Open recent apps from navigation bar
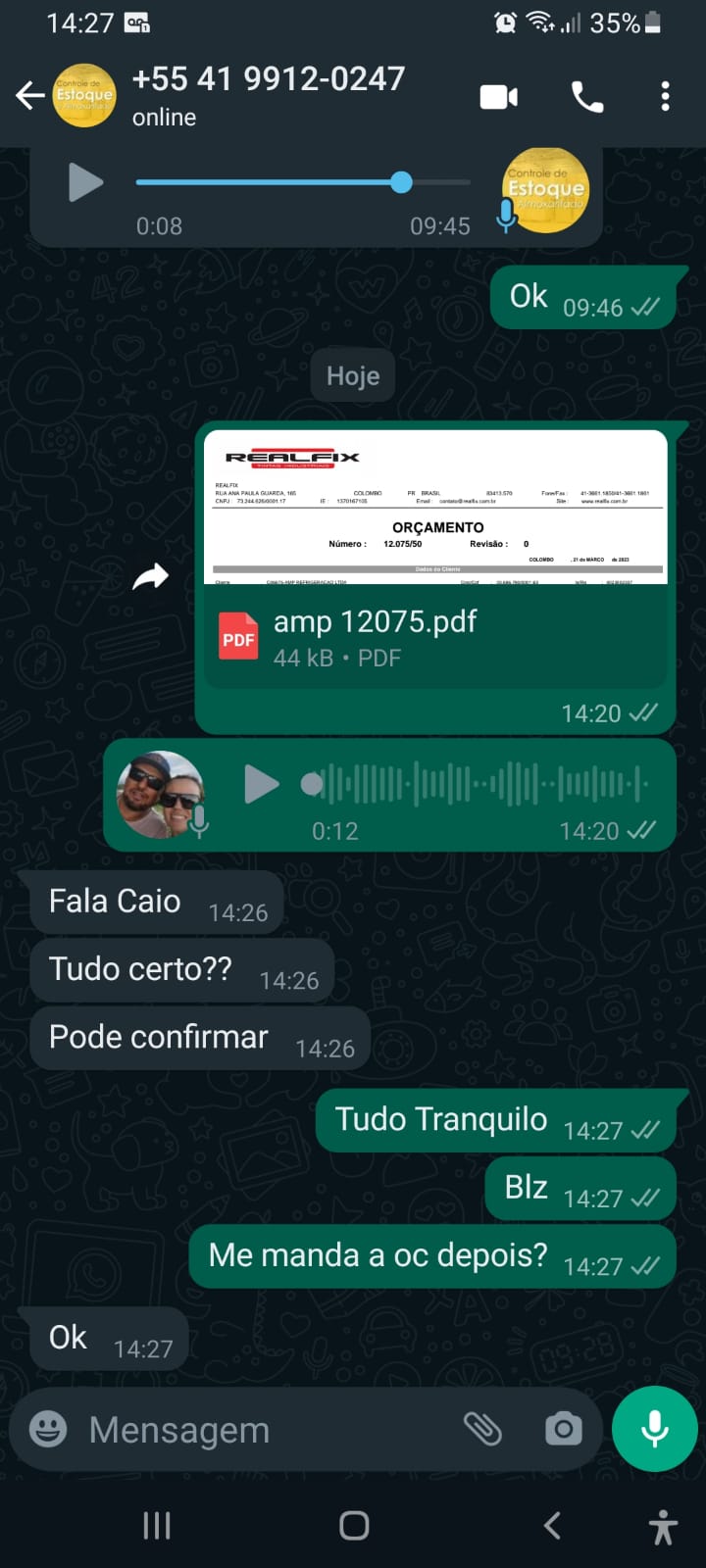 coord(157,1525)
